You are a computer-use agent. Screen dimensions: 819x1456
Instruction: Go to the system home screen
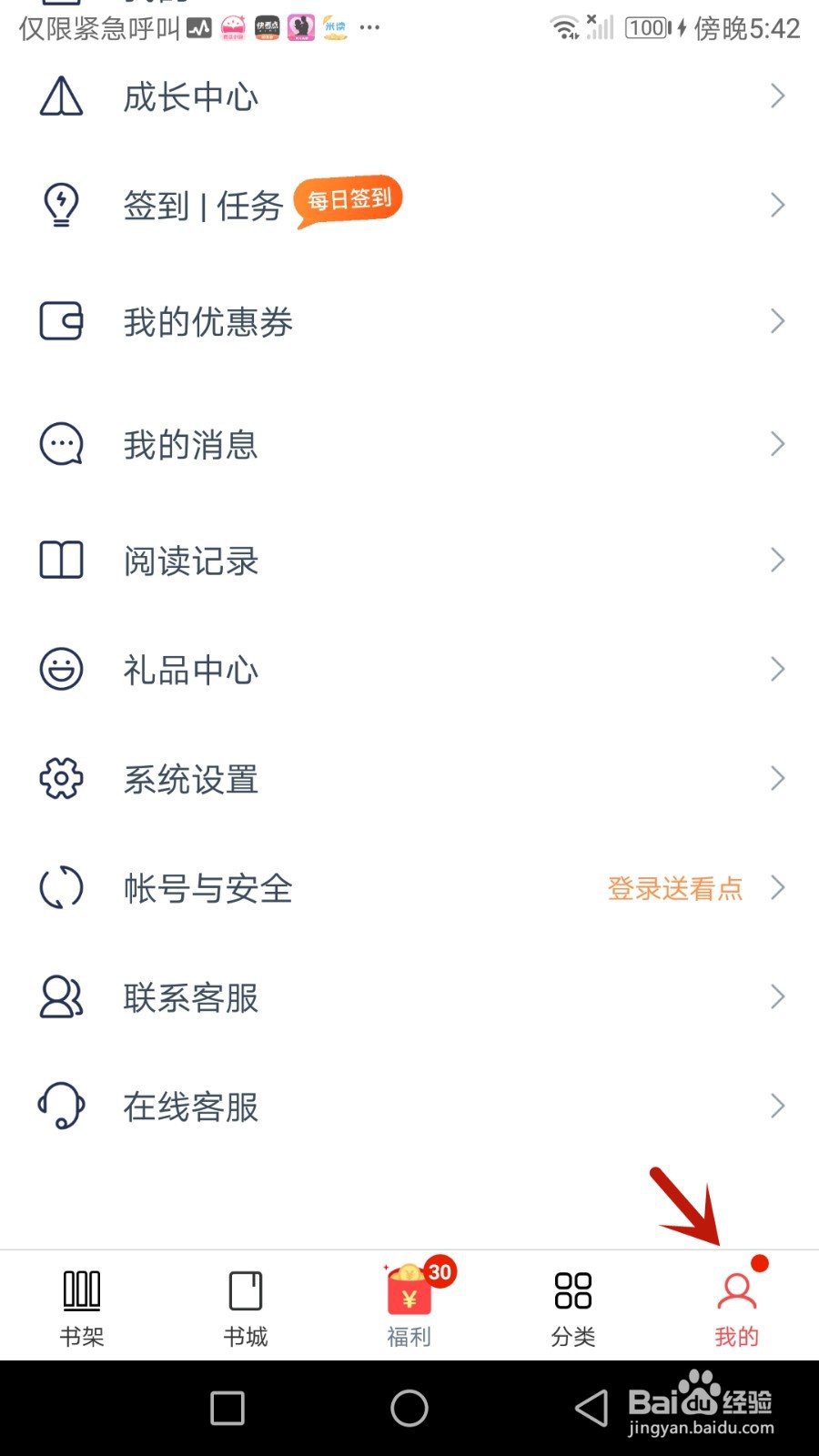coord(409,1408)
